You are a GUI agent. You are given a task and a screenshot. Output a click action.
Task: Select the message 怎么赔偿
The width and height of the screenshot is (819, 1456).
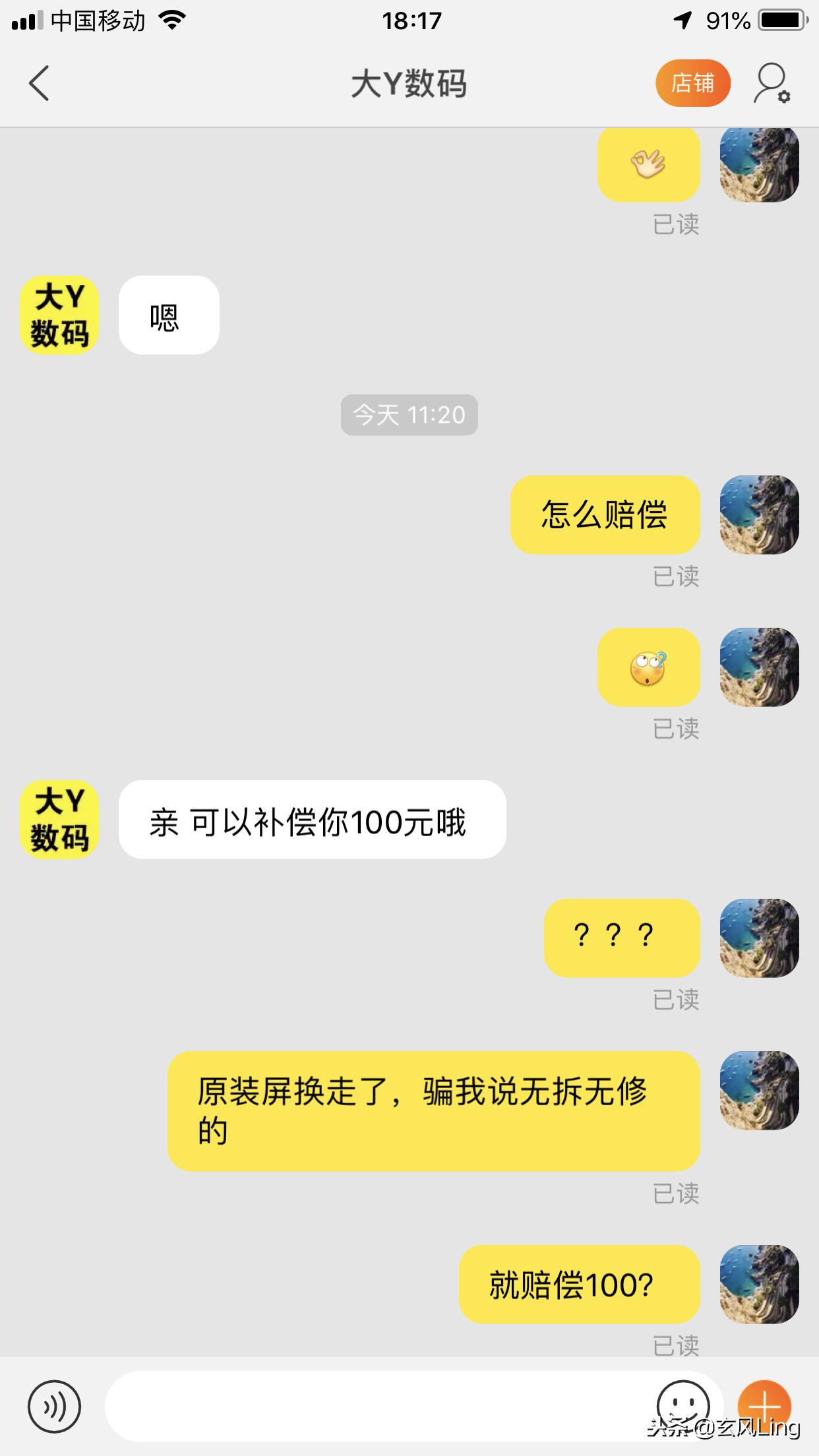pyautogui.click(x=603, y=515)
